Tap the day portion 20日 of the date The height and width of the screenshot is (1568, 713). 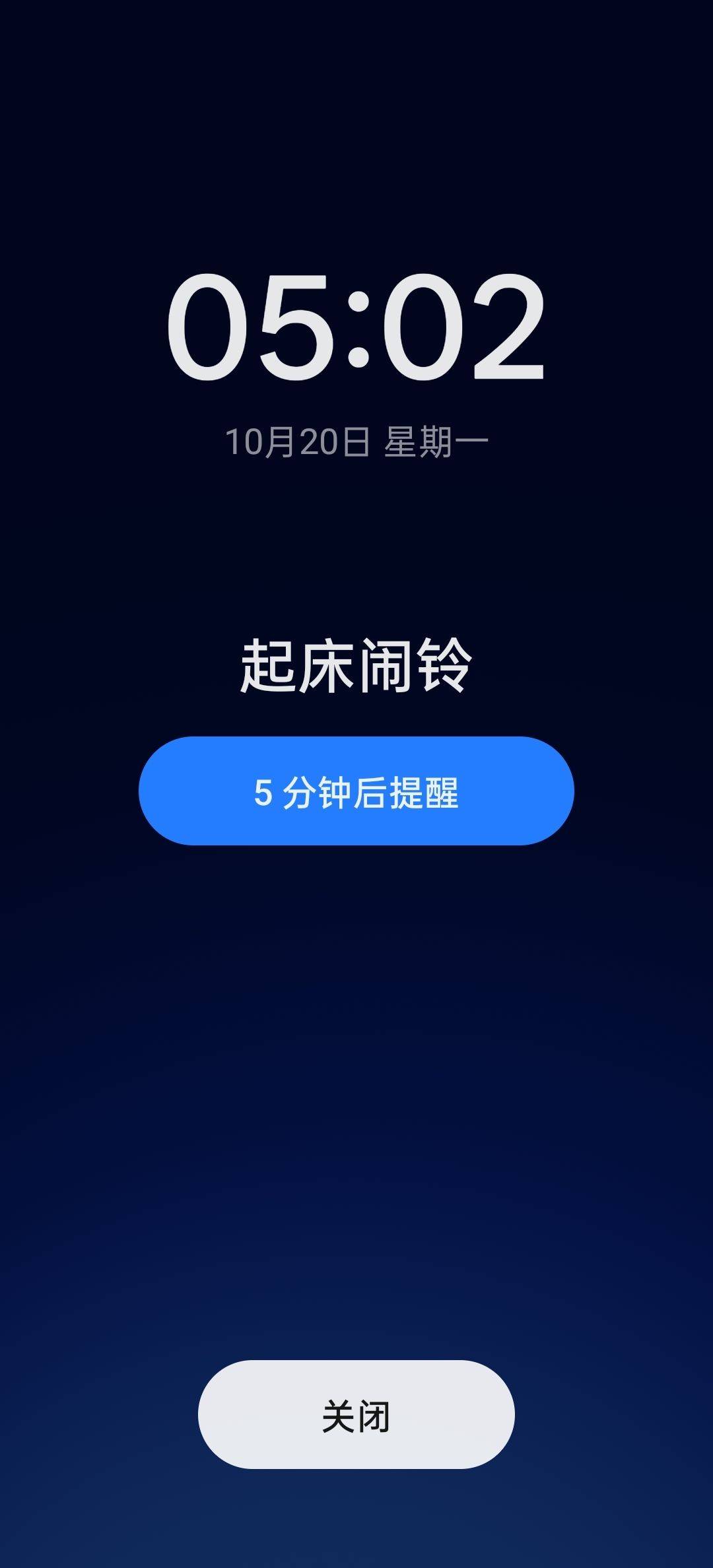(337, 439)
